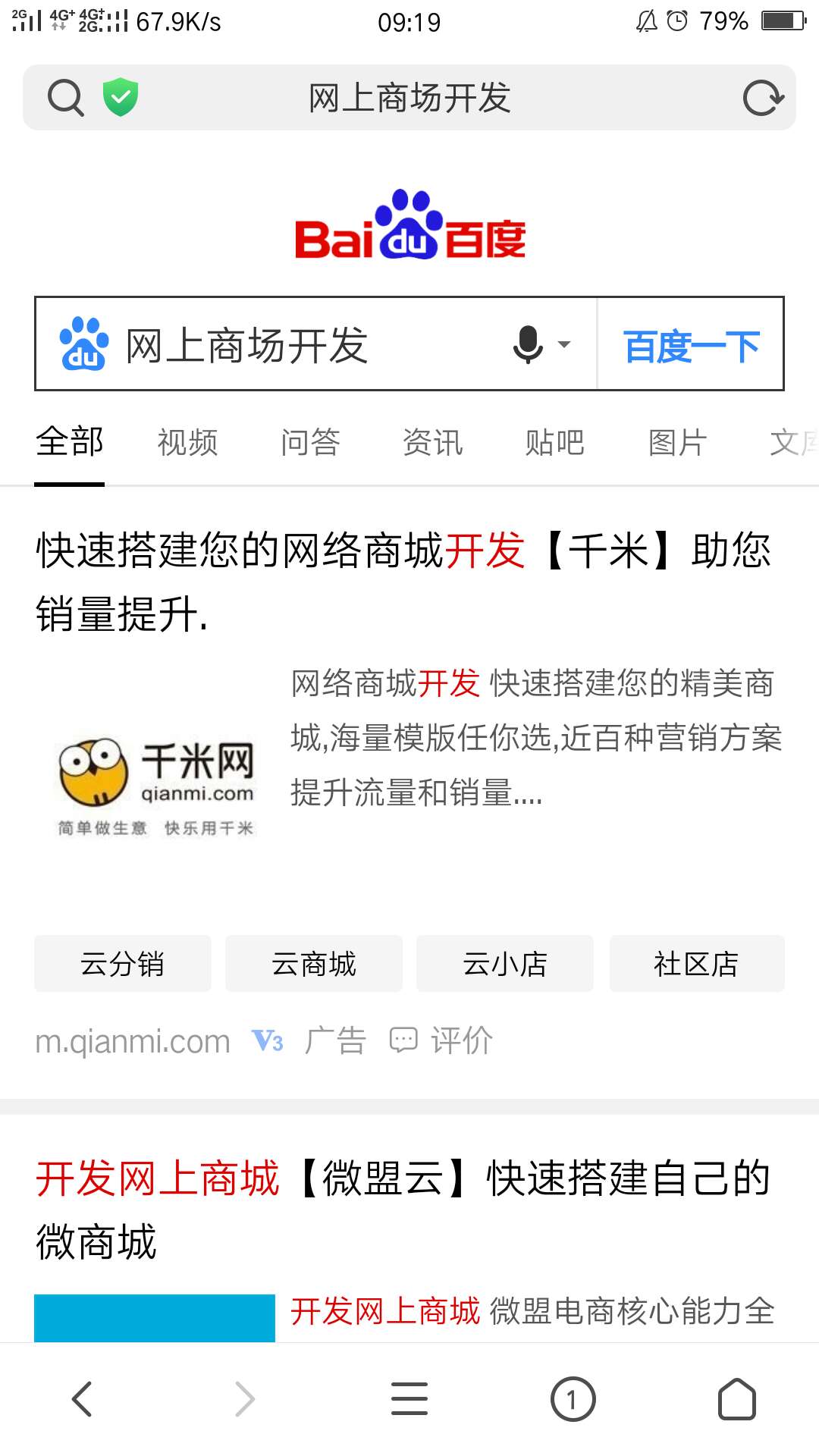Tap the reload icon in the address bar
Screen dimensions: 819x1456
[762, 98]
